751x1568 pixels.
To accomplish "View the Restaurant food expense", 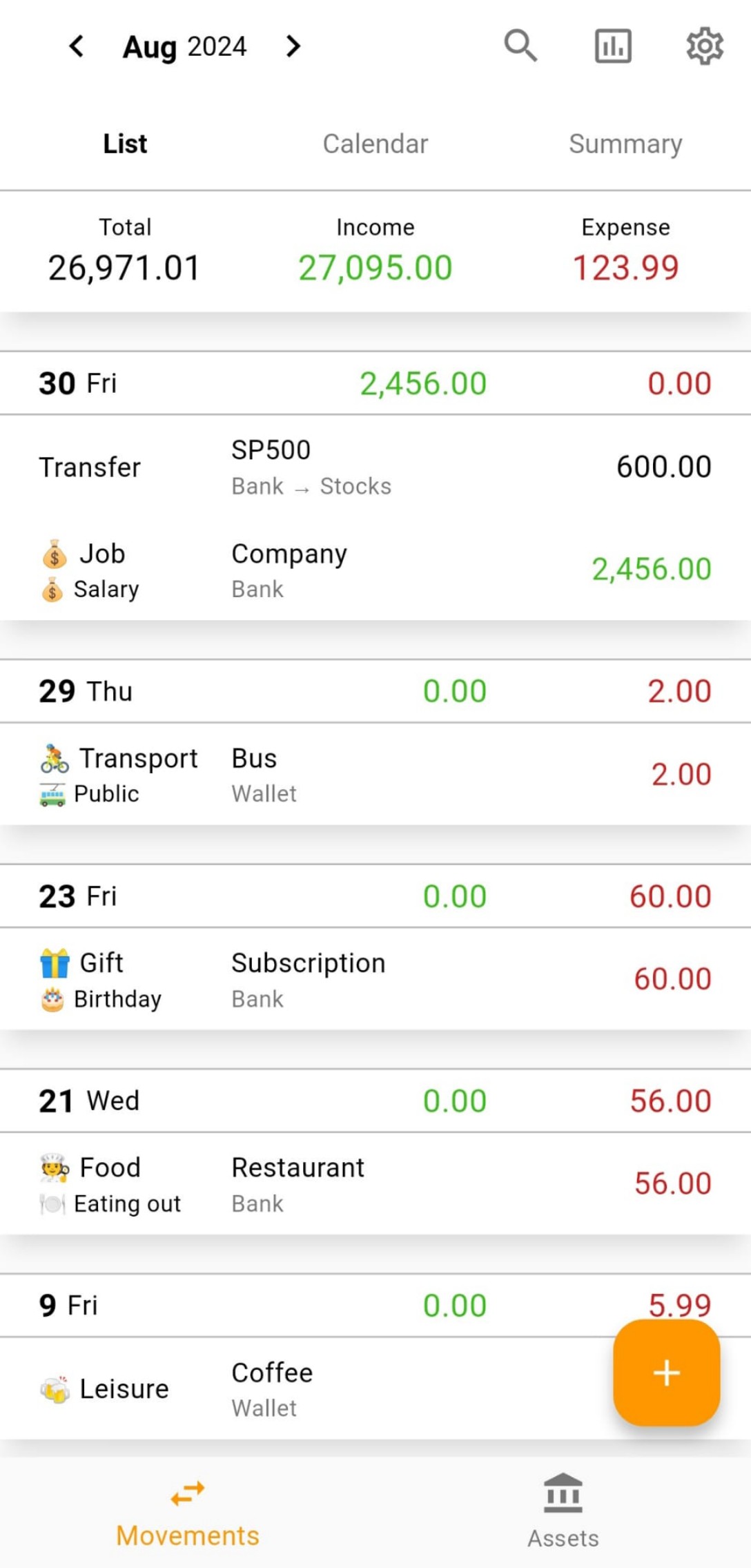I will coord(375,1184).
